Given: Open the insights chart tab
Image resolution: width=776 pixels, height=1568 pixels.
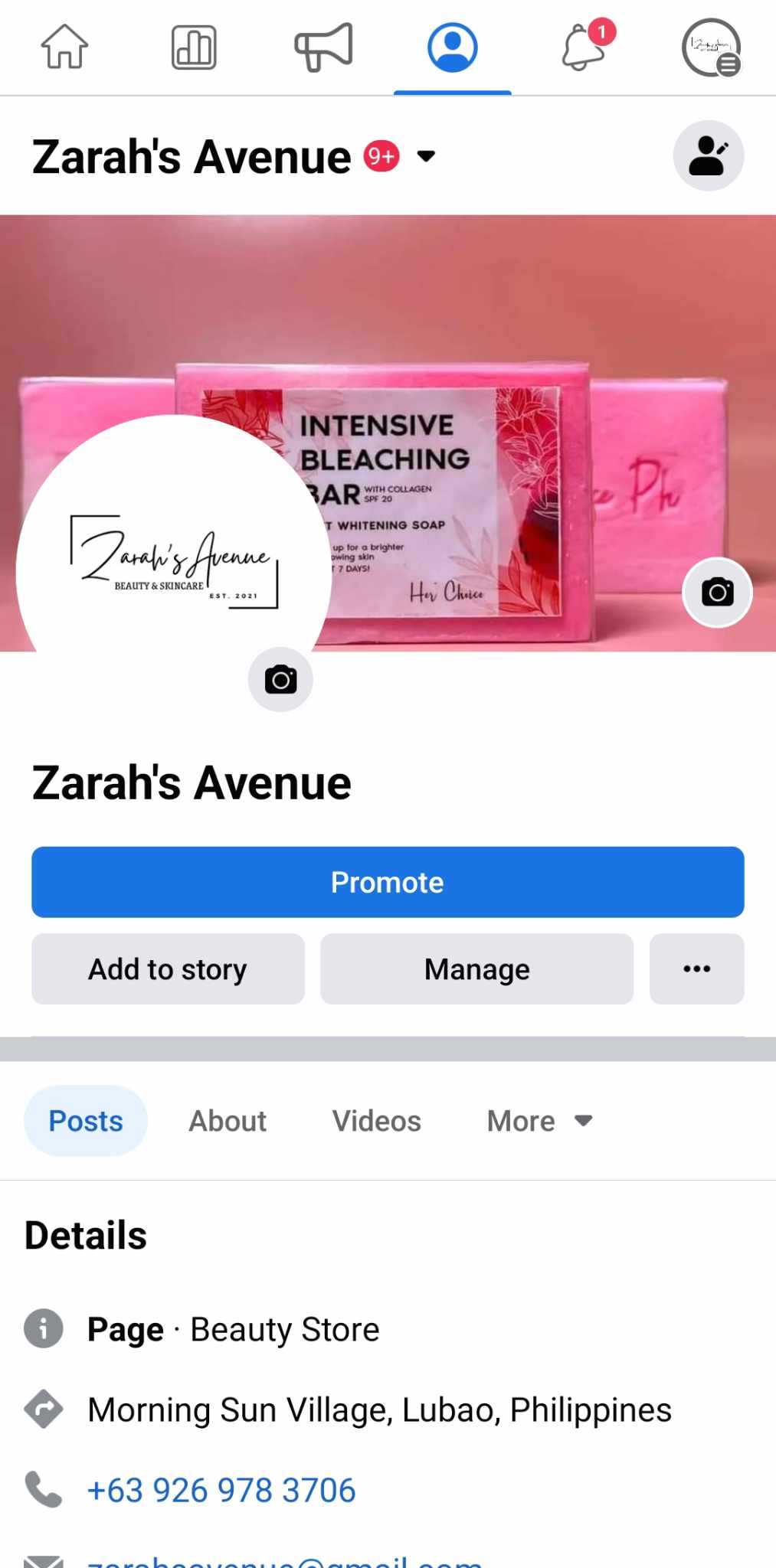Looking at the screenshot, I should (194, 47).
